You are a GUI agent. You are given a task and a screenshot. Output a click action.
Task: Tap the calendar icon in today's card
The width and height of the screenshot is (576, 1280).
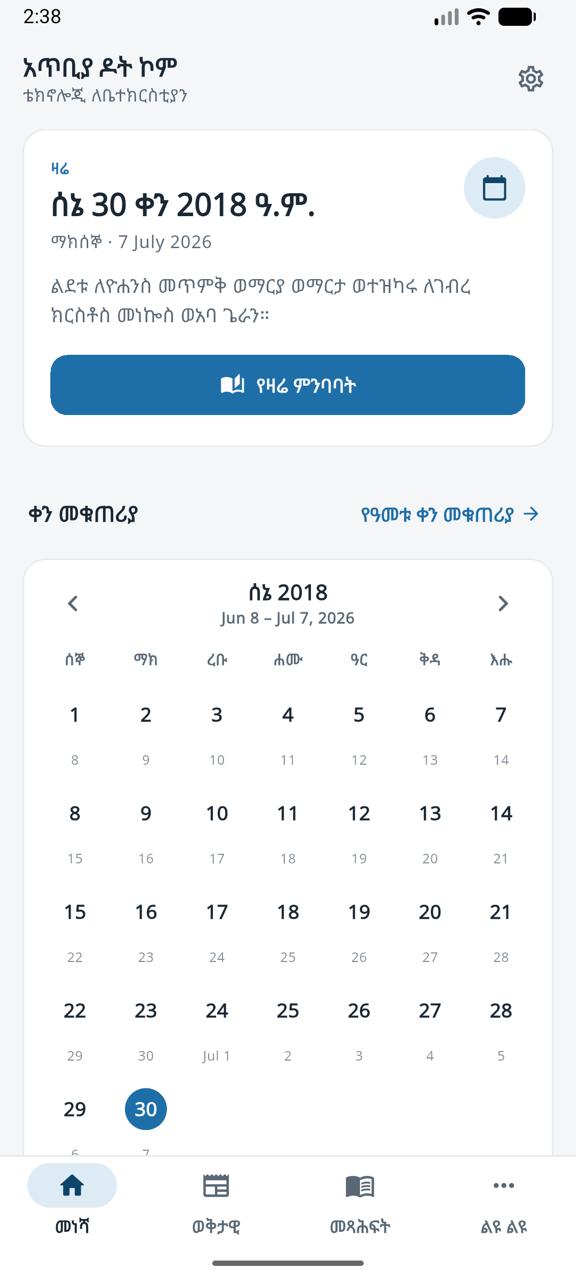coord(494,188)
